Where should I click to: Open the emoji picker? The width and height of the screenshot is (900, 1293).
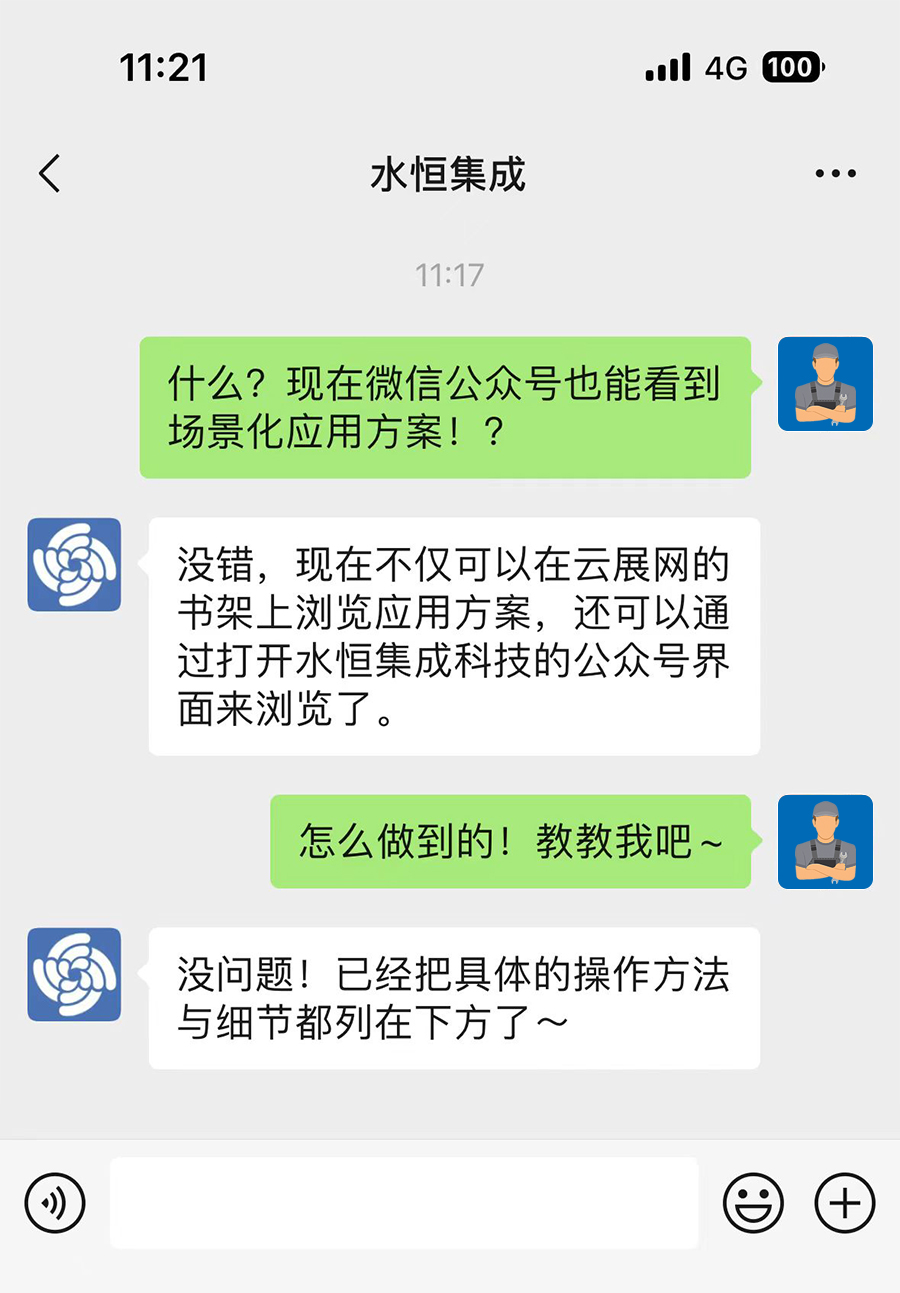tap(753, 1202)
